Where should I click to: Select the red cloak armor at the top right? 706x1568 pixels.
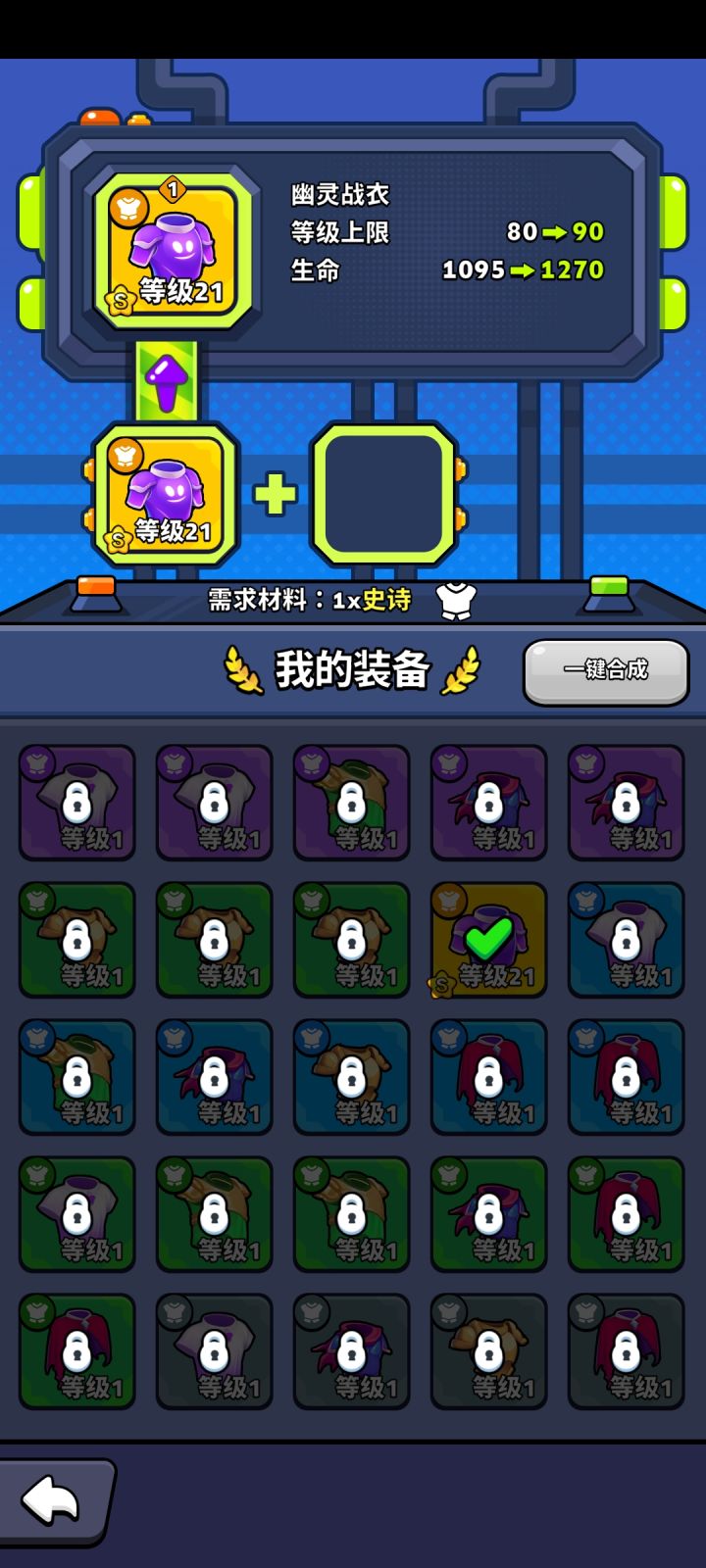tap(626, 802)
